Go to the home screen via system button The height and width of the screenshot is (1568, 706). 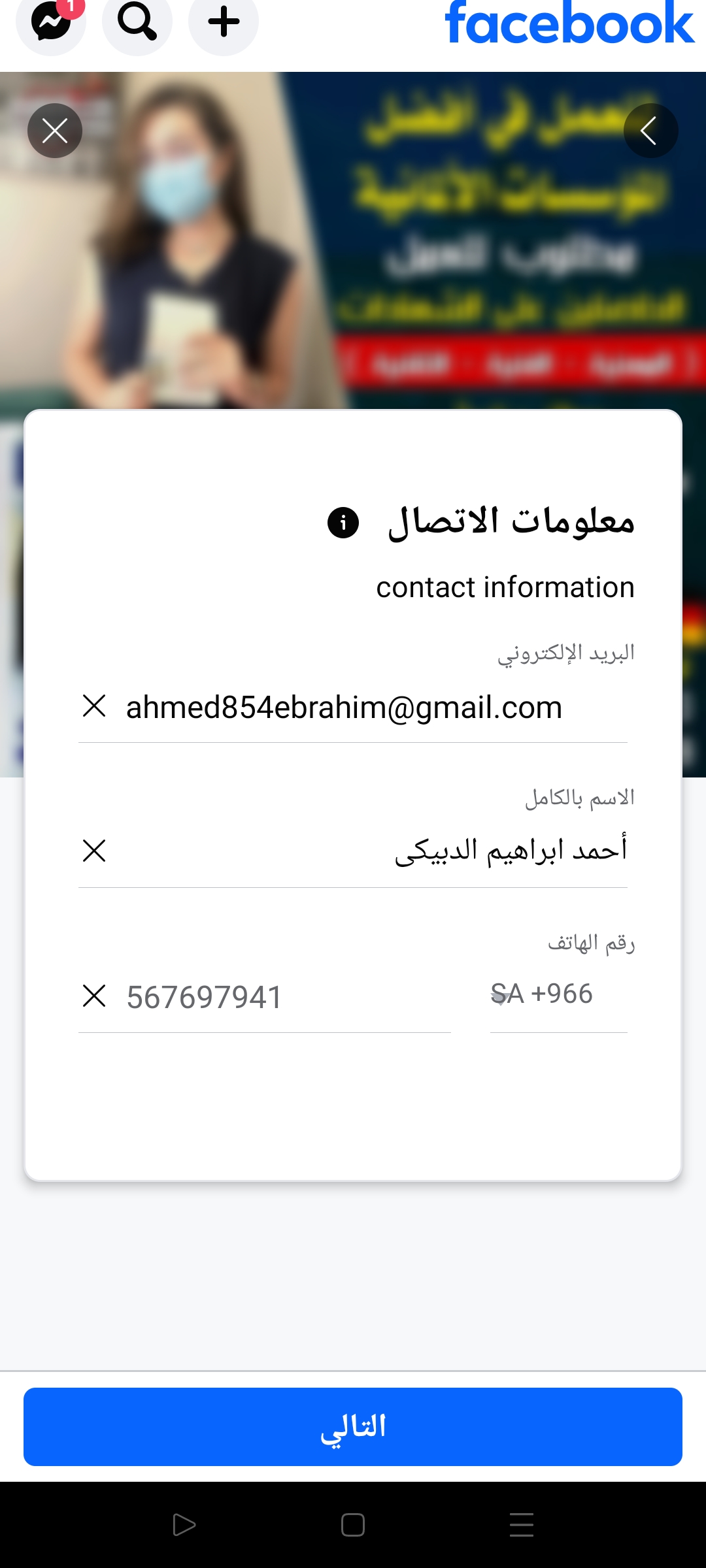point(353,1525)
